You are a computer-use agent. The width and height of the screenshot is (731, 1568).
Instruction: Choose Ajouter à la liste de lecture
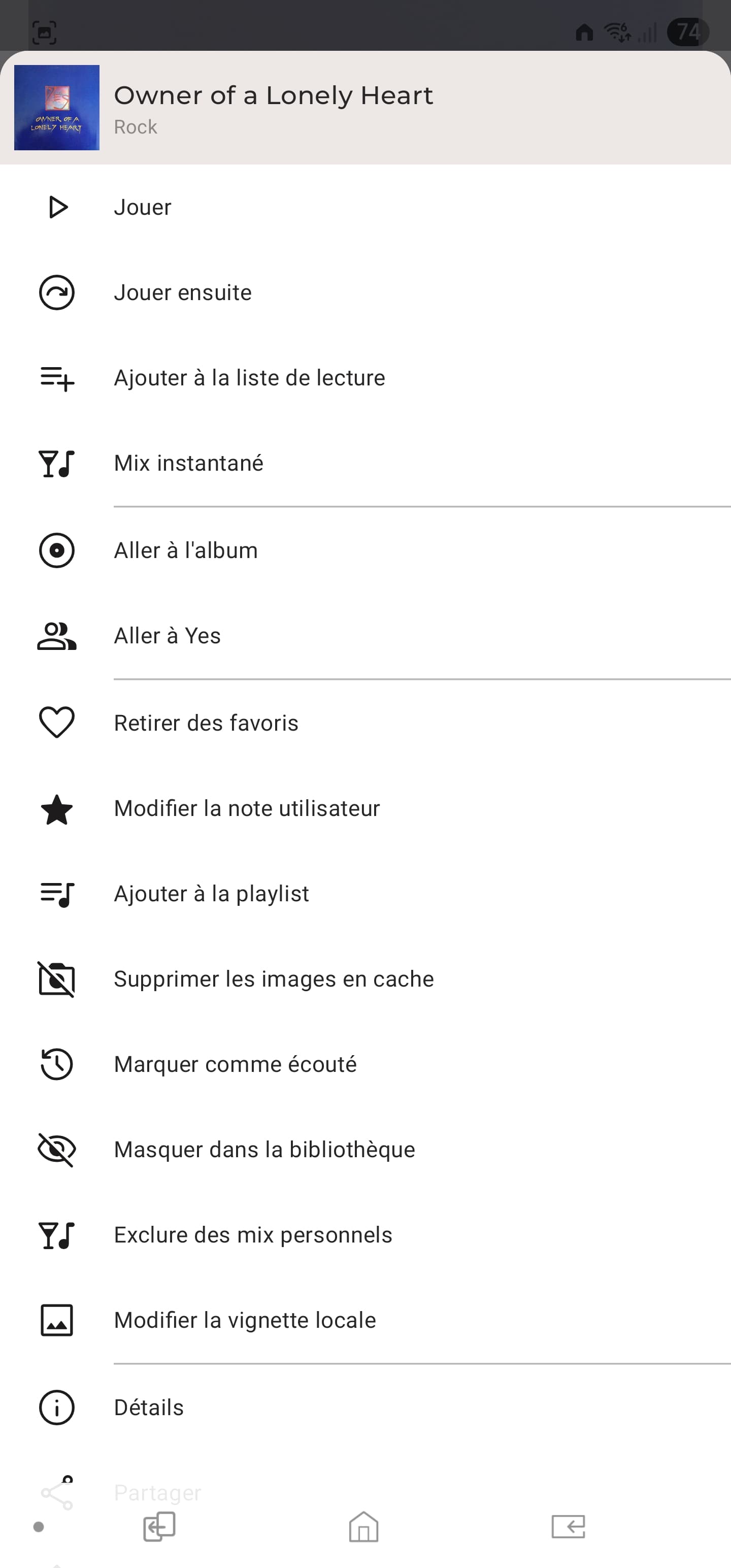point(365,377)
